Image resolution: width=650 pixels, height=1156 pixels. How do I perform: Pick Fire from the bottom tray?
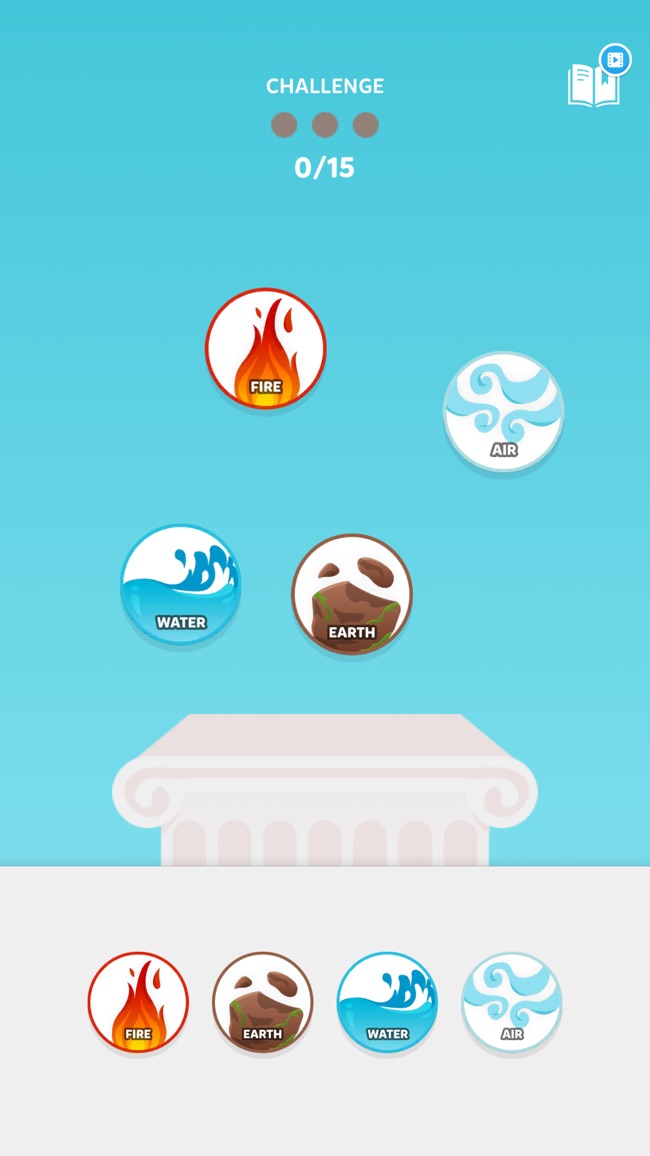[x=139, y=1002]
